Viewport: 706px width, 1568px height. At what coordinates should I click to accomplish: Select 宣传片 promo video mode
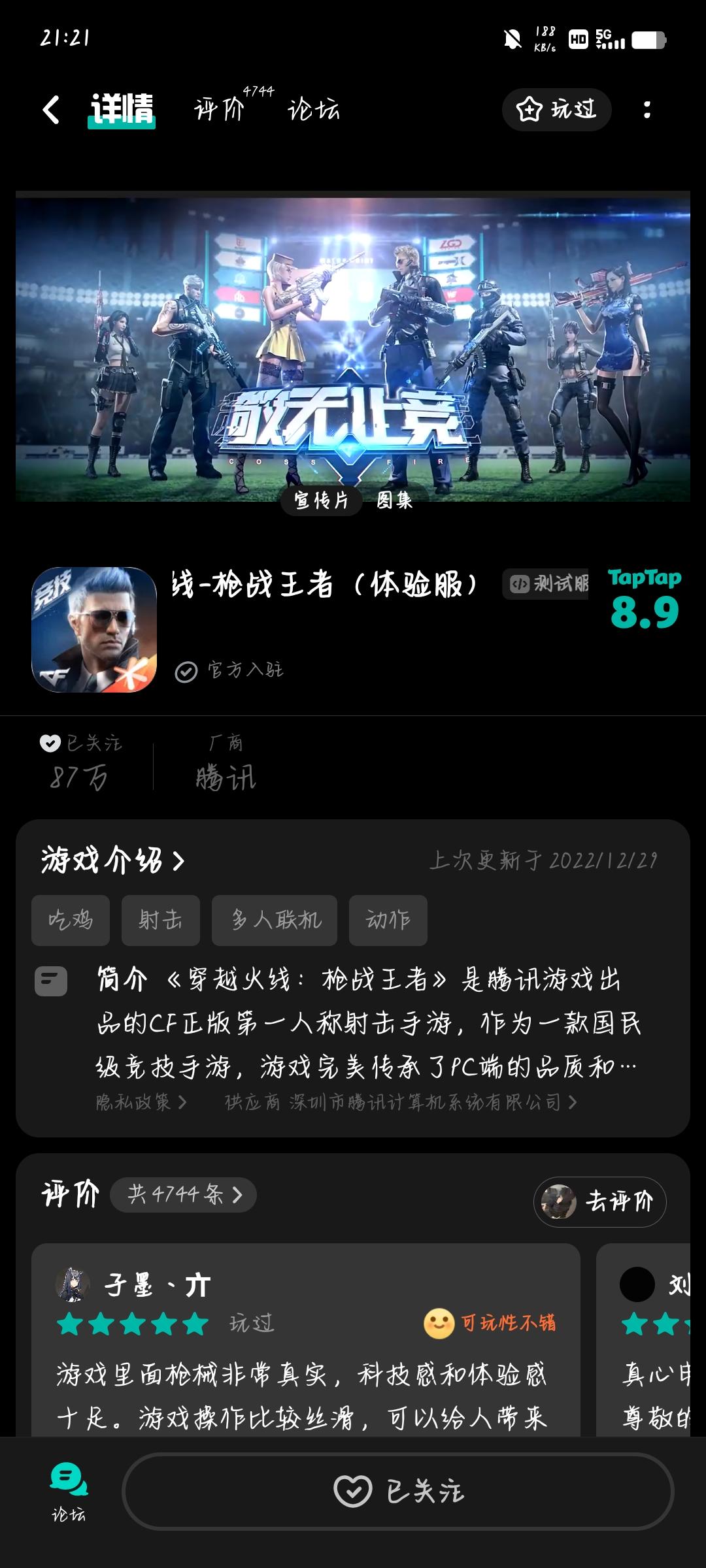point(323,501)
